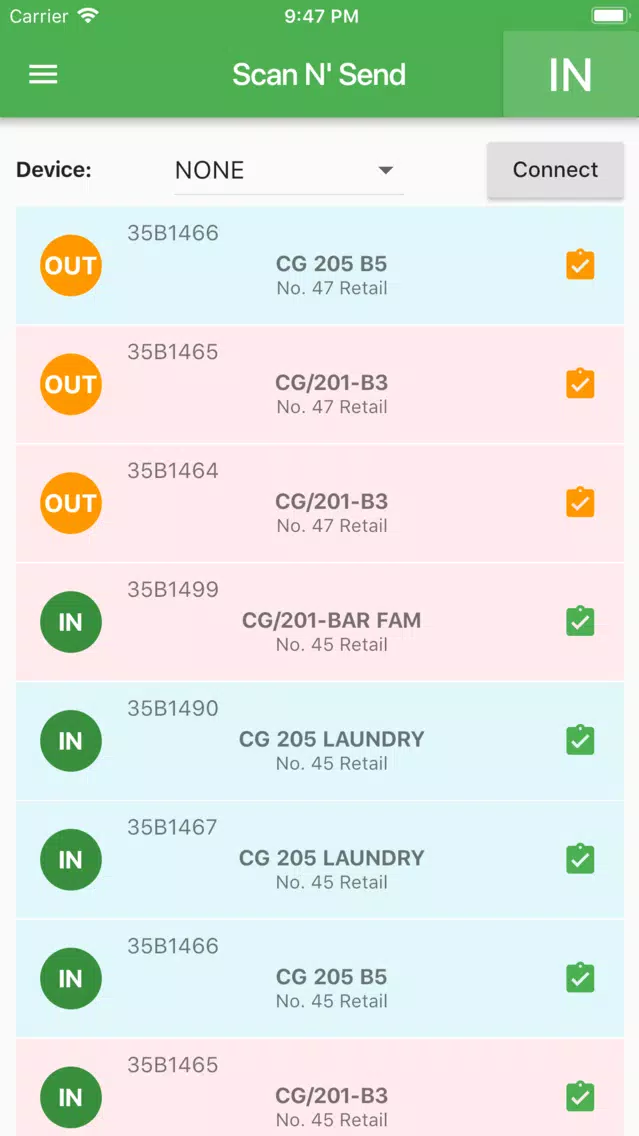Tap the orange clipboard icon for 35B1465 OUT row

point(580,384)
